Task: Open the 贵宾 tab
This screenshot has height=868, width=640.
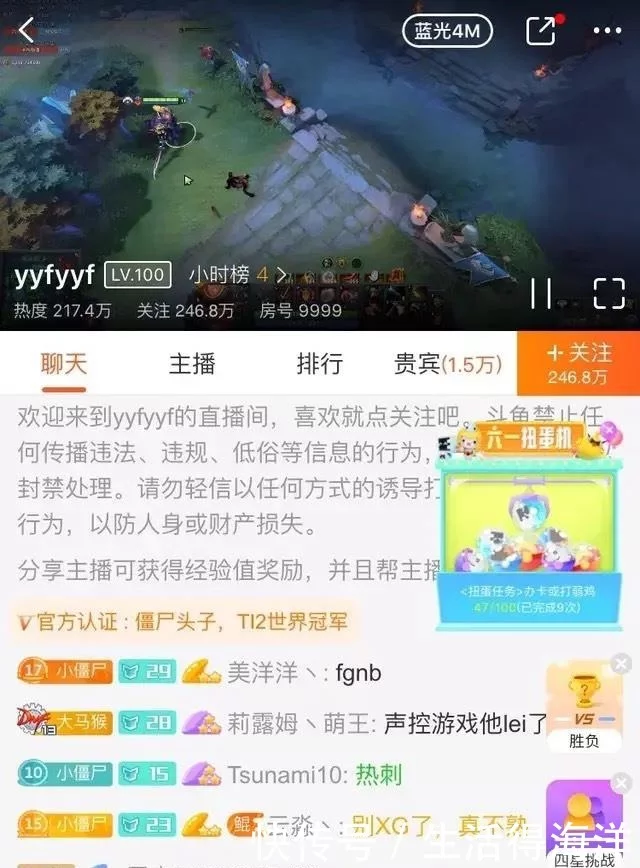Action: (x=448, y=364)
